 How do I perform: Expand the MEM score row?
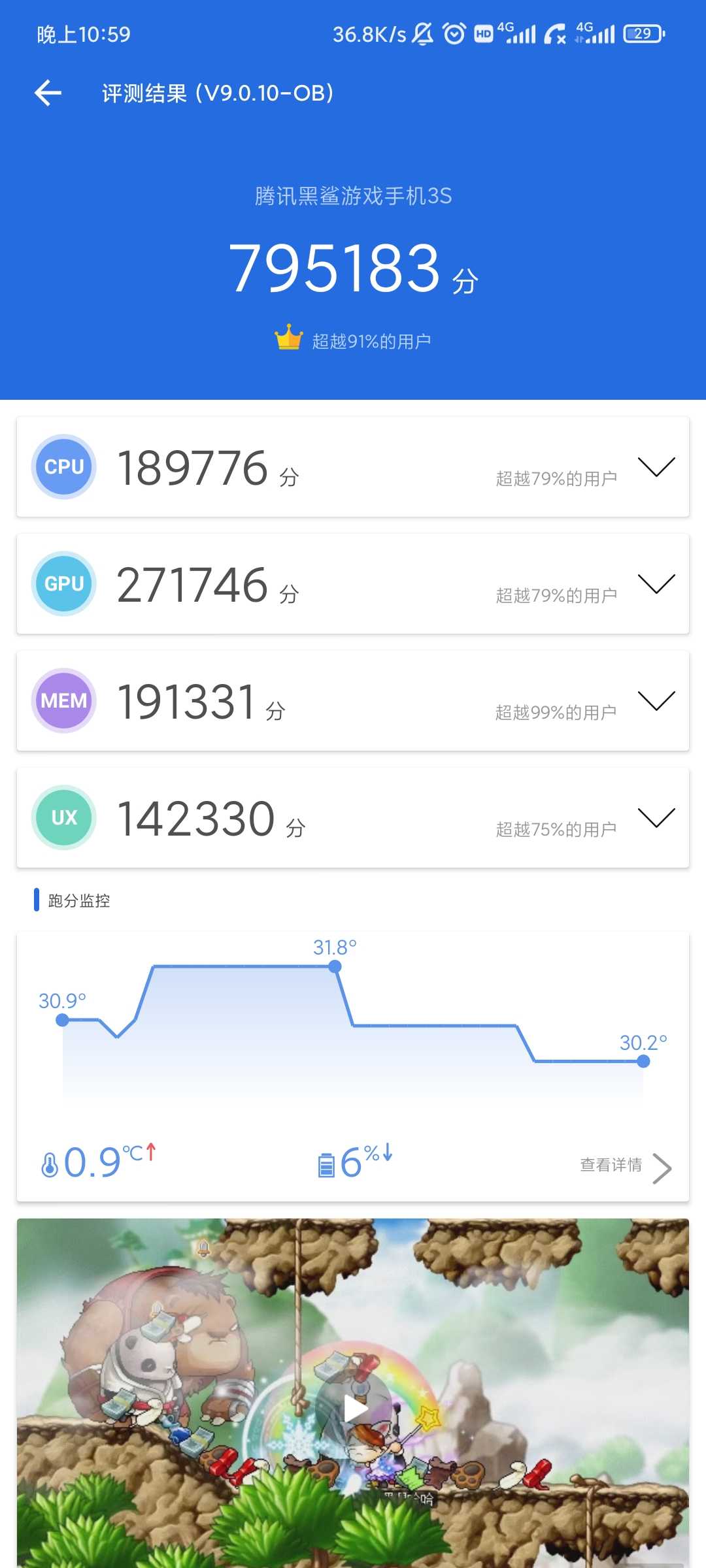[x=656, y=701]
